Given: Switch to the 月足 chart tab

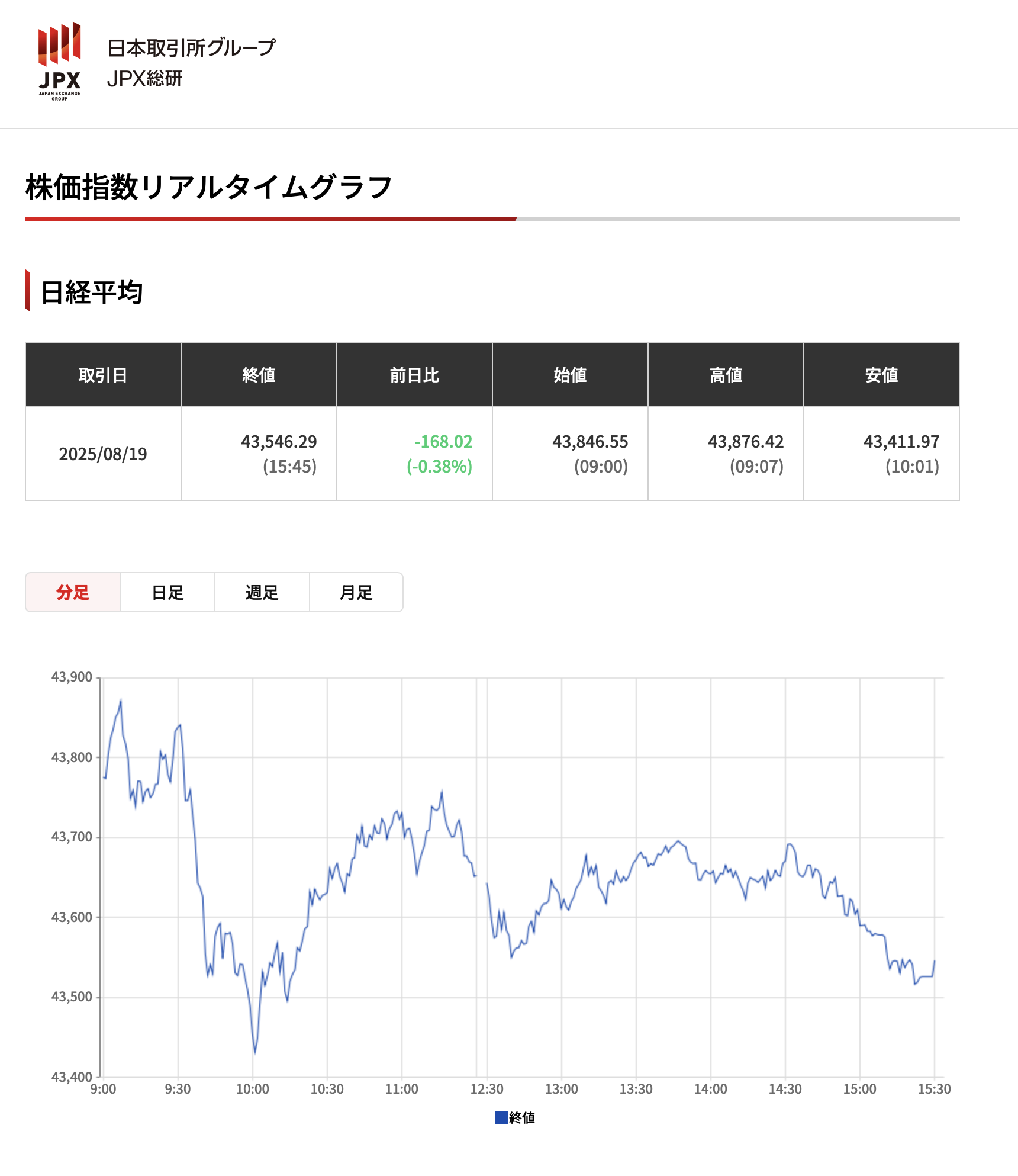Looking at the screenshot, I should coord(356,592).
